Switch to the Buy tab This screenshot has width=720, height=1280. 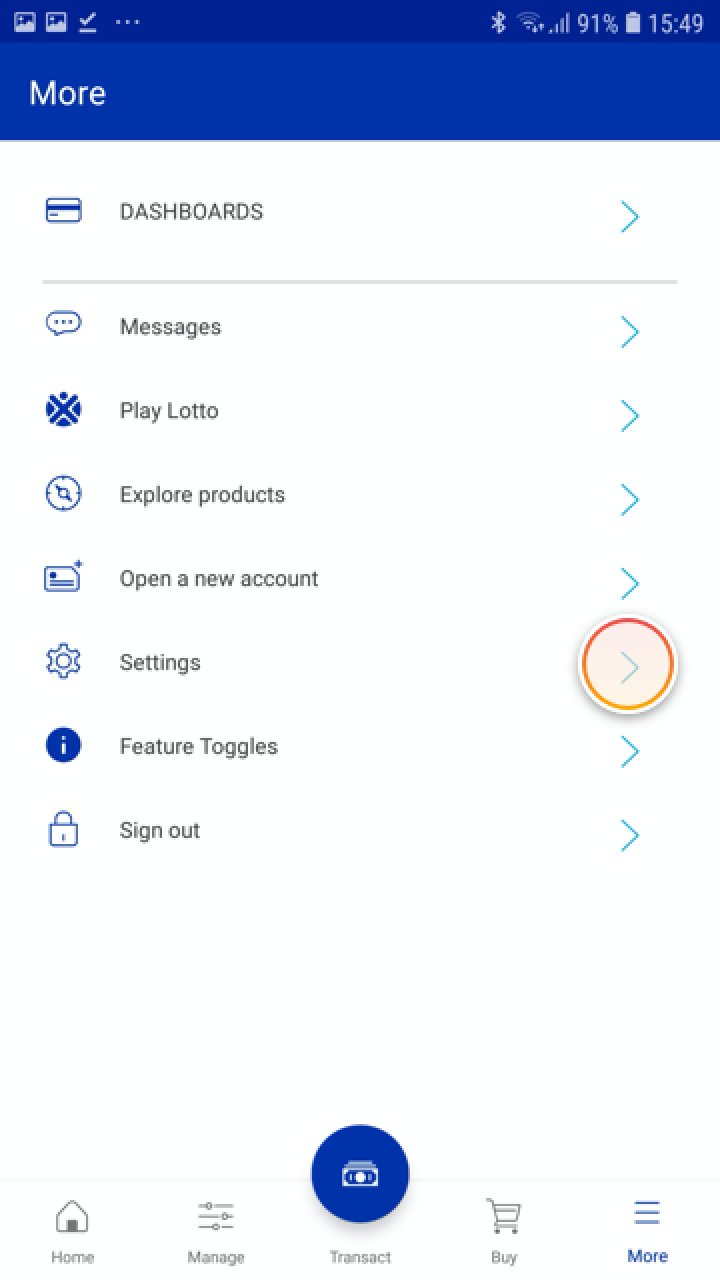pos(504,1231)
